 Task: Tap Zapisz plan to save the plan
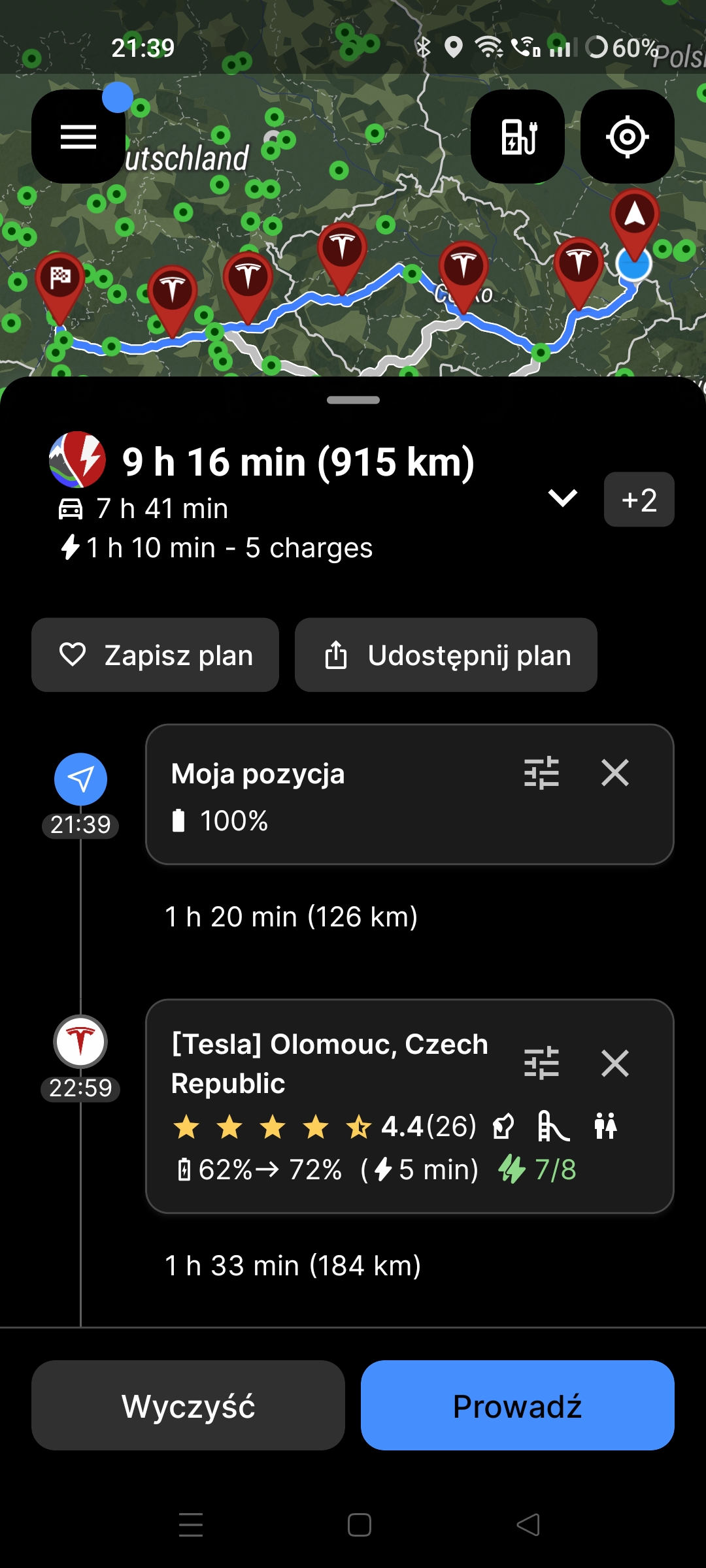(155, 655)
